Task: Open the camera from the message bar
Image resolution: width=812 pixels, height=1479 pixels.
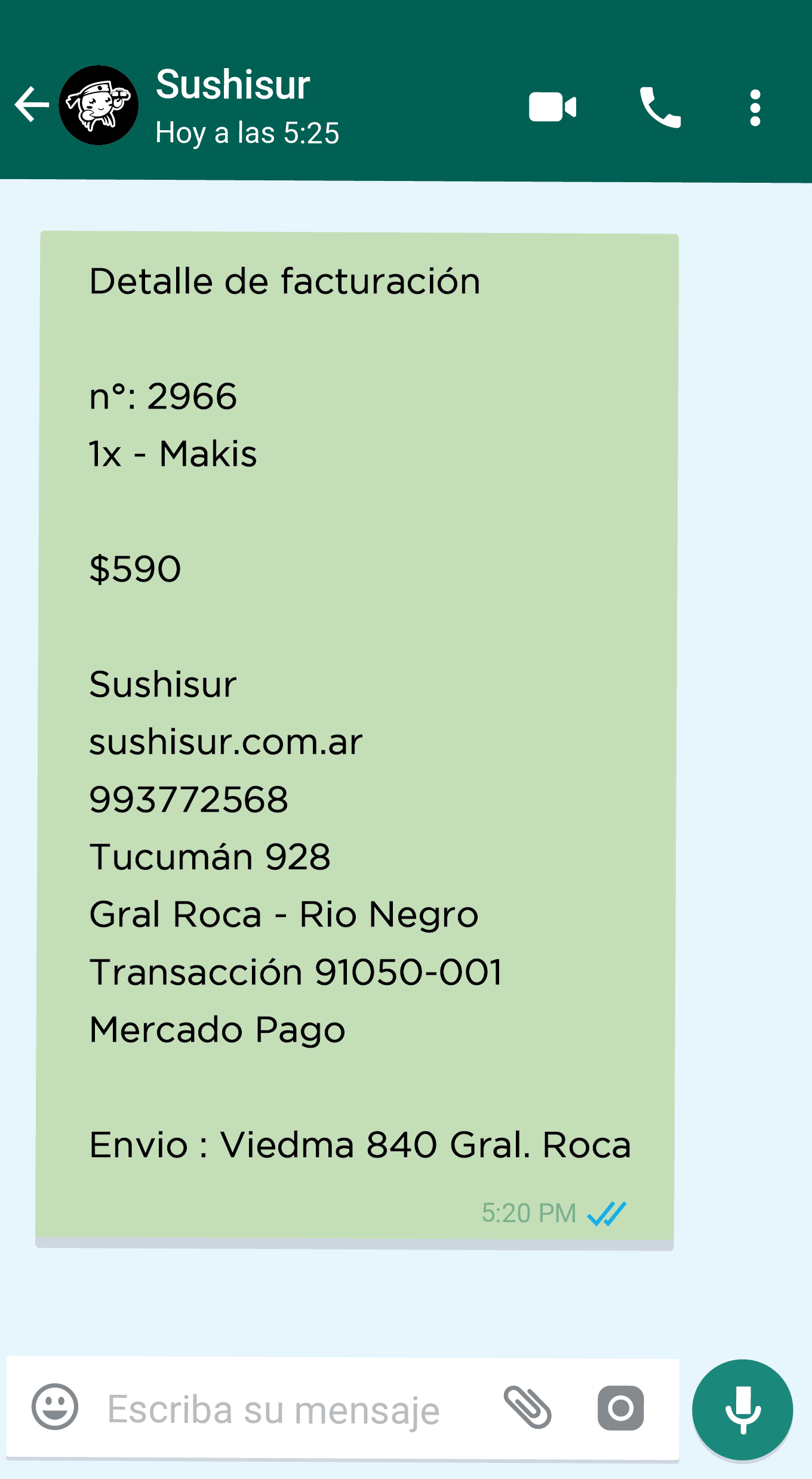Action: pyautogui.click(x=621, y=1408)
